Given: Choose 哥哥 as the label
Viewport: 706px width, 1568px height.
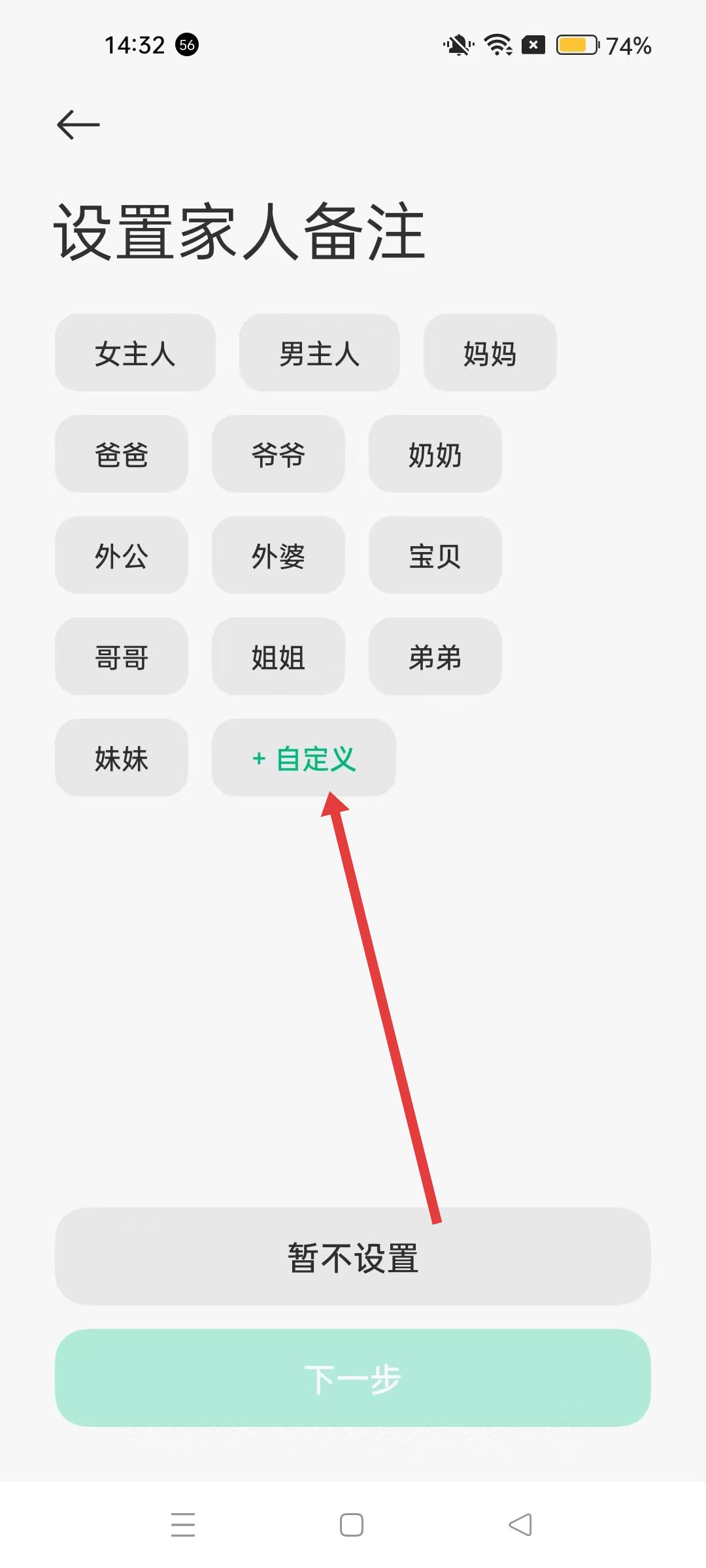Looking at the screenshot, I should coord(122,657).
